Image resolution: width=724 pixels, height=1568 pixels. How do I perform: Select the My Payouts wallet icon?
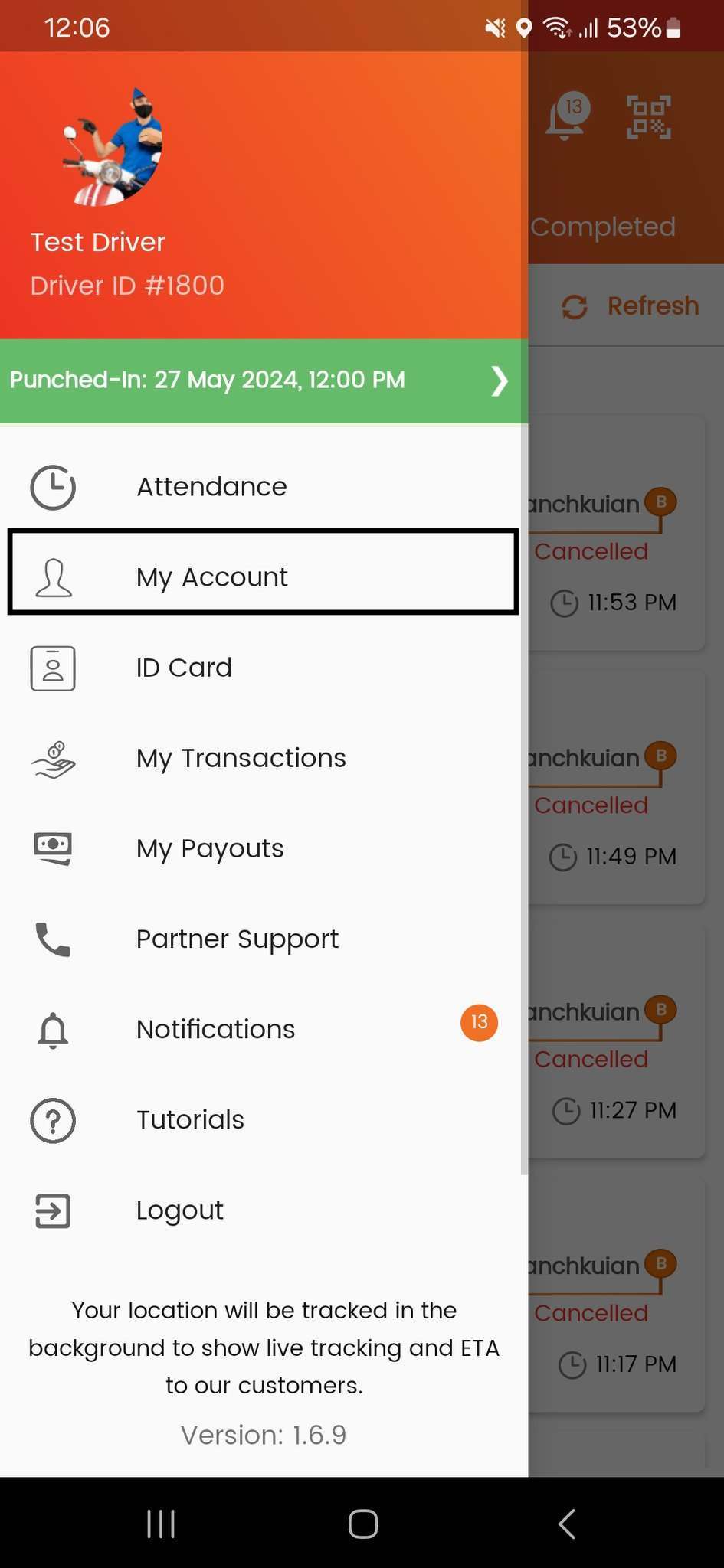click(52, 848)
